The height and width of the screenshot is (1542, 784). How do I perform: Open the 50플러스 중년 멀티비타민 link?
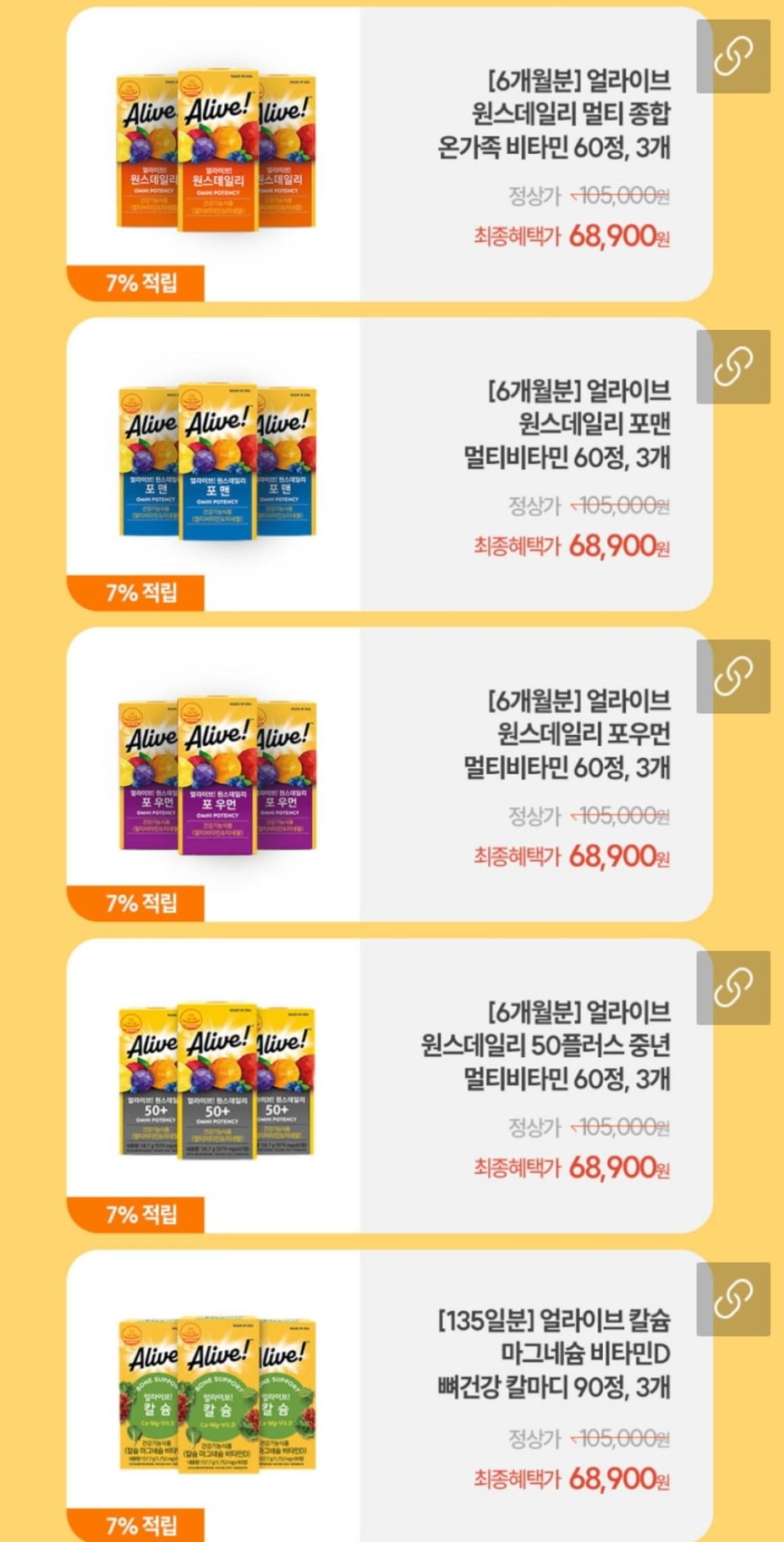732,987
